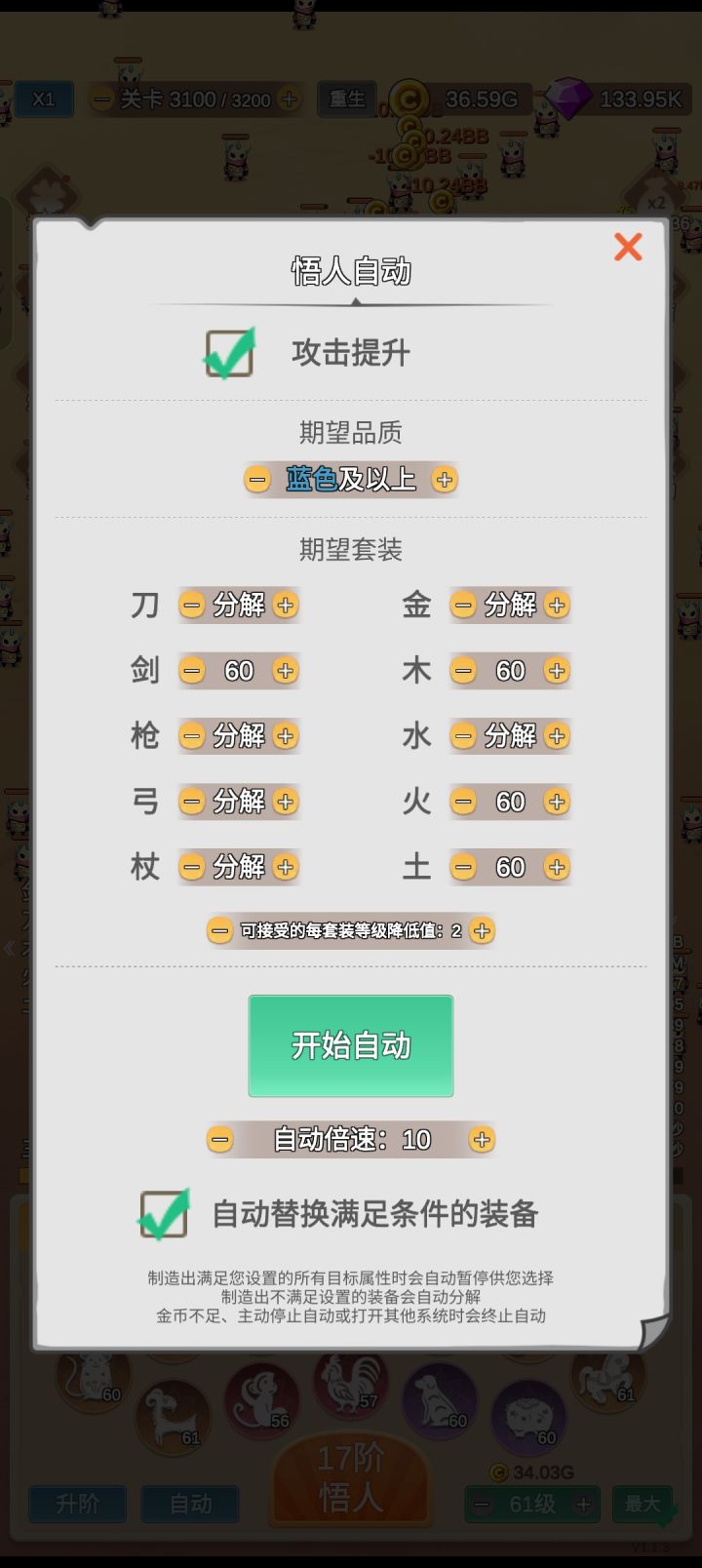The height and width of the screenshot is (1568, 702).
Task: Tap the 升阶 button at the bottom
Action: [x=78, y=1505]
